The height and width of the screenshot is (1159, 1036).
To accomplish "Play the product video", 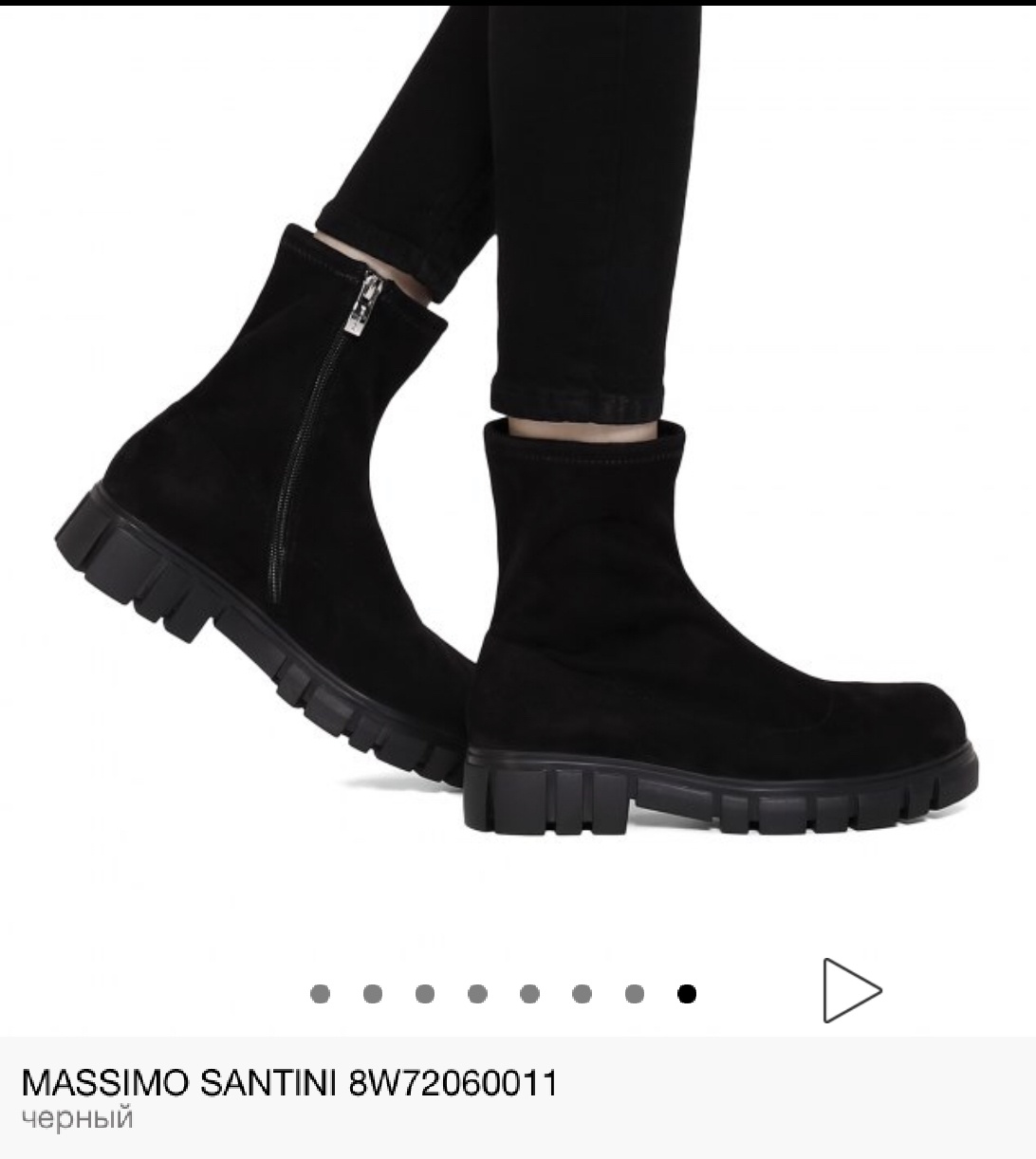I will click(850, 991).
